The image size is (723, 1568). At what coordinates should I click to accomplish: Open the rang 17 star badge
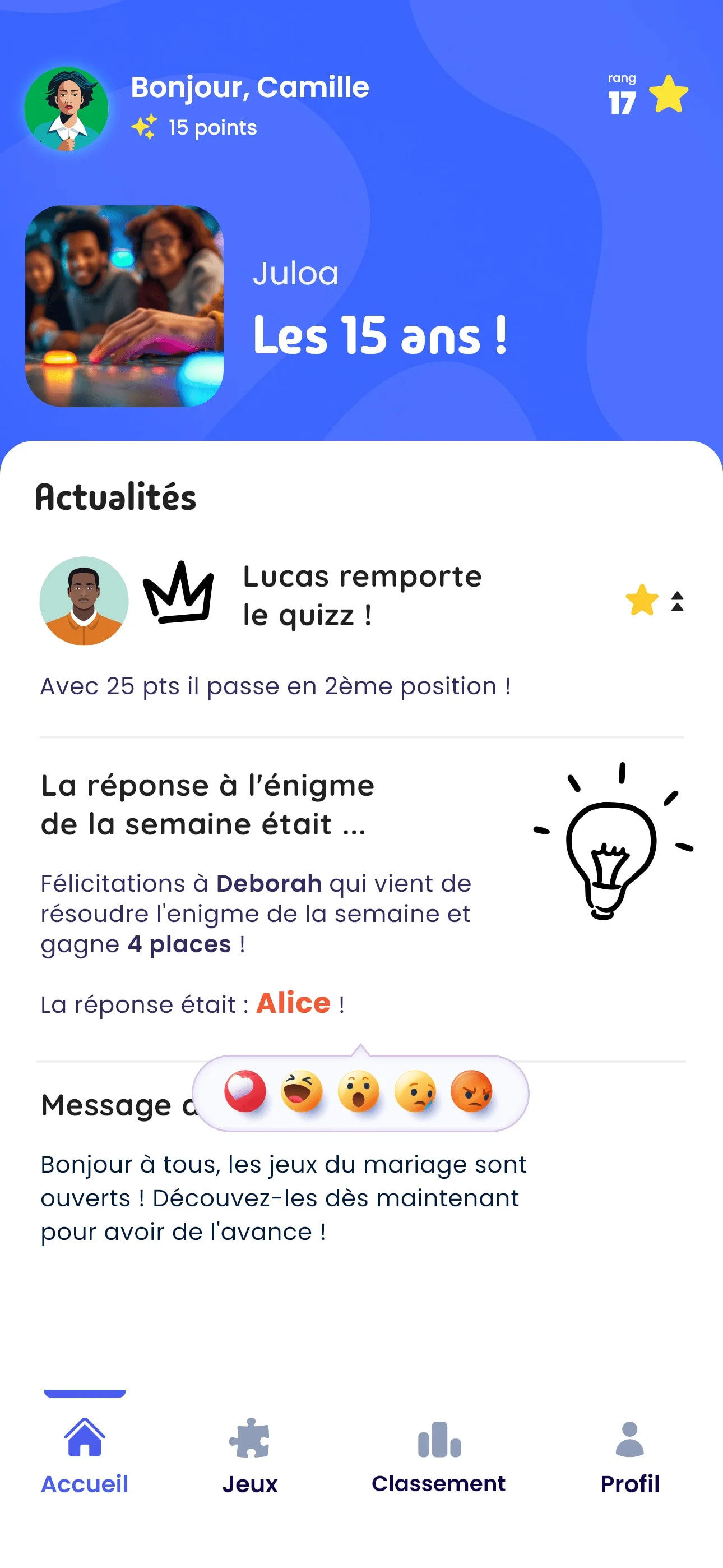pyautogui.click(x=647, y=95)
